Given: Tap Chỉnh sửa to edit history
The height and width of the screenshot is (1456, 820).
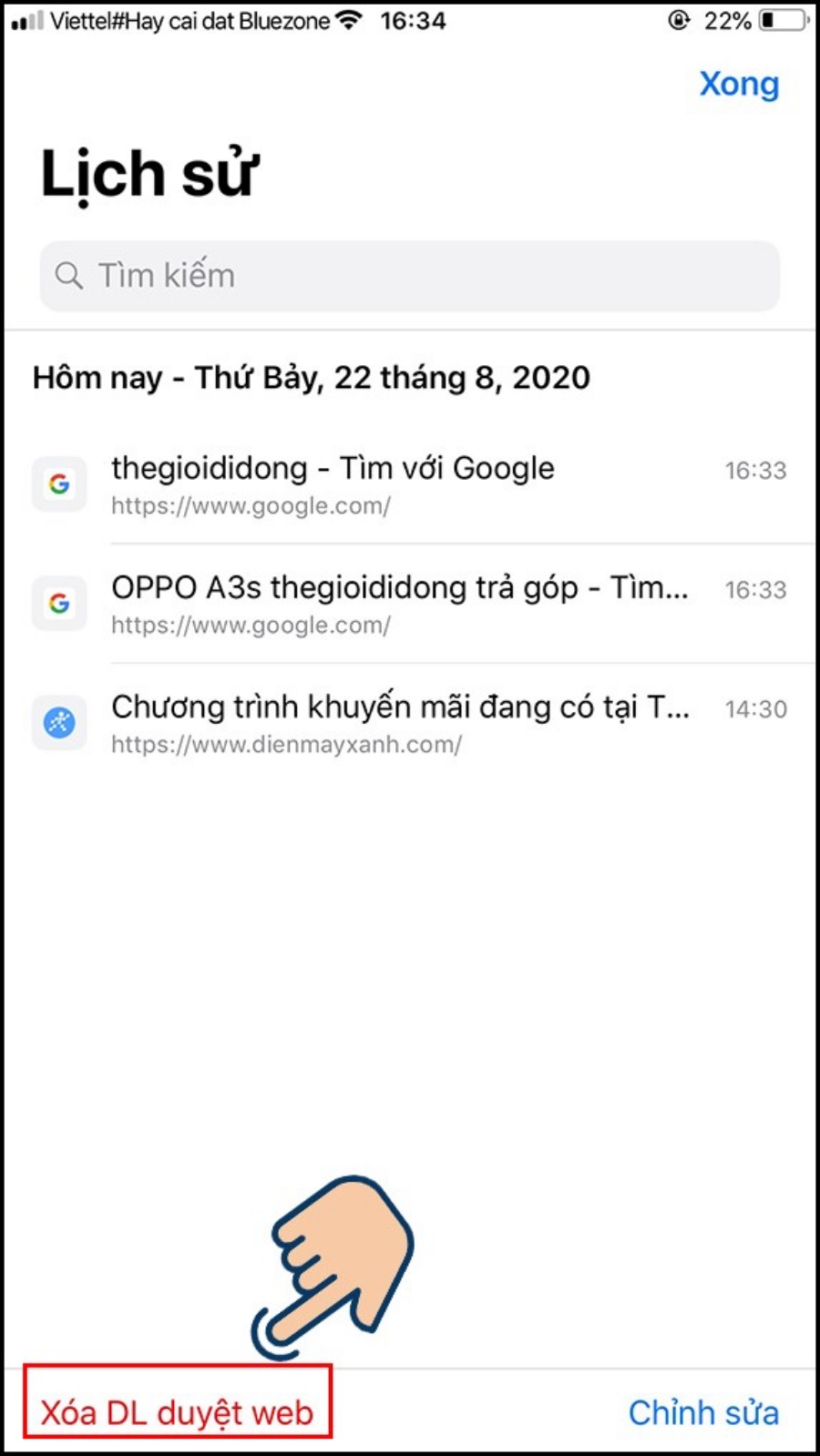Looking at the screenshot, I should click(703, 1412).
